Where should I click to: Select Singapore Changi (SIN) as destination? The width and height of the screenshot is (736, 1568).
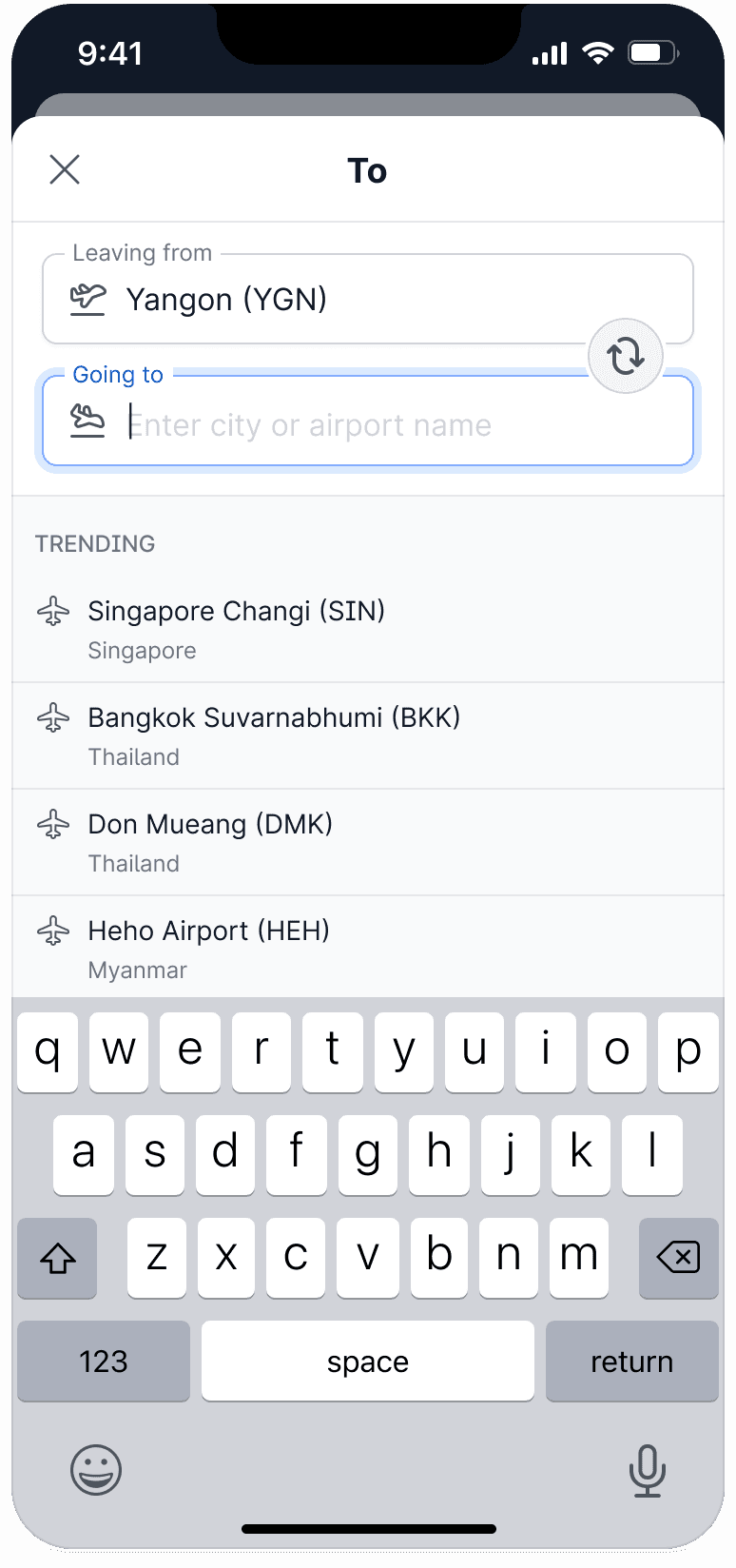(x=368, y=630)
